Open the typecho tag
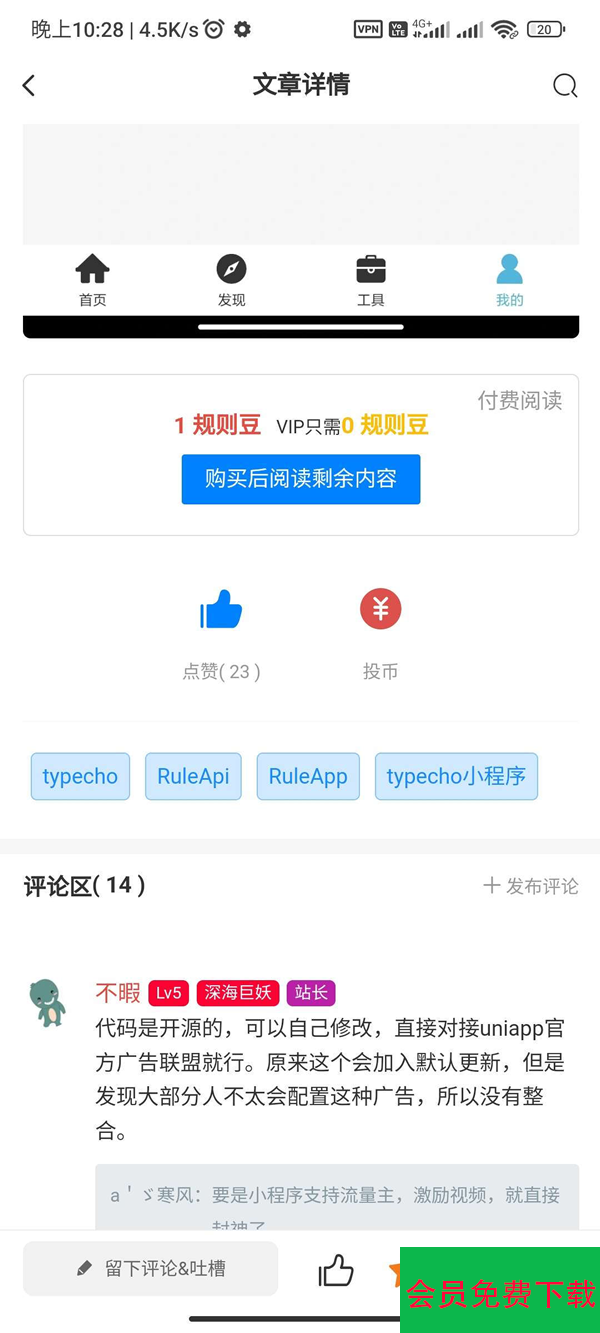The width and height of the screenshot is (600, 1333). coord(80,777)
